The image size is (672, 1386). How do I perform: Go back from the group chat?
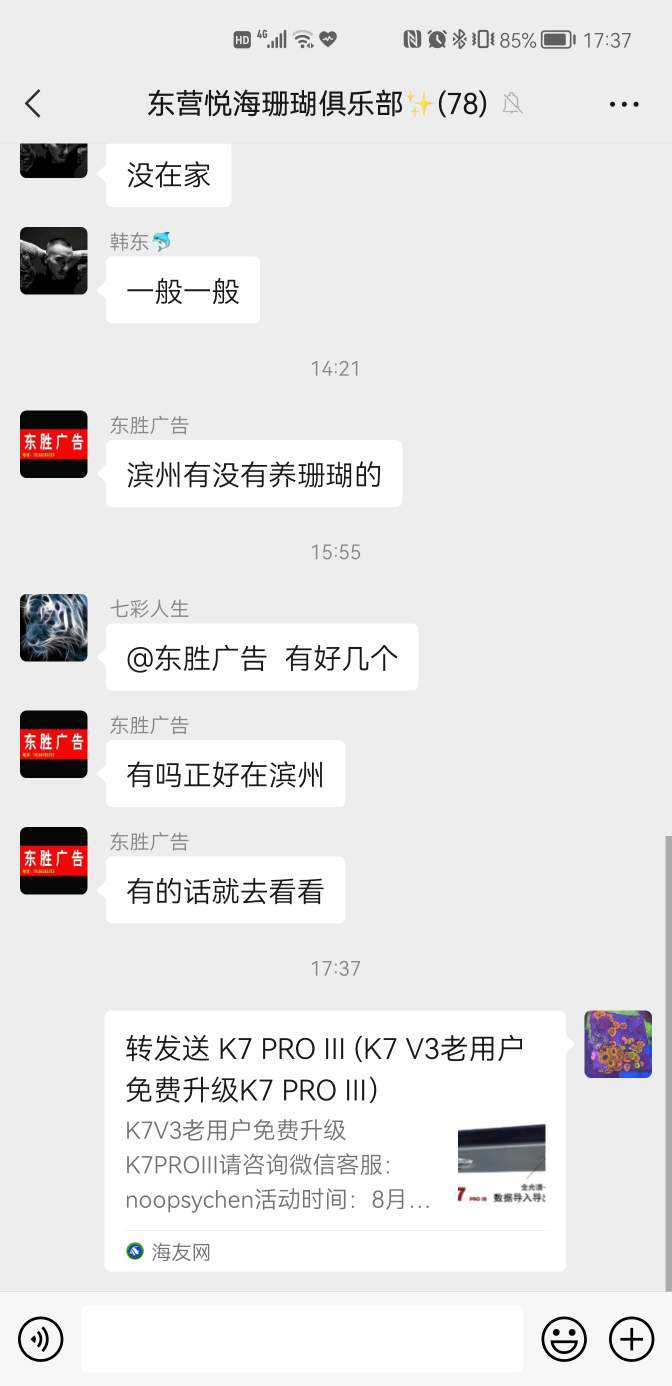[x=33, y=103]
